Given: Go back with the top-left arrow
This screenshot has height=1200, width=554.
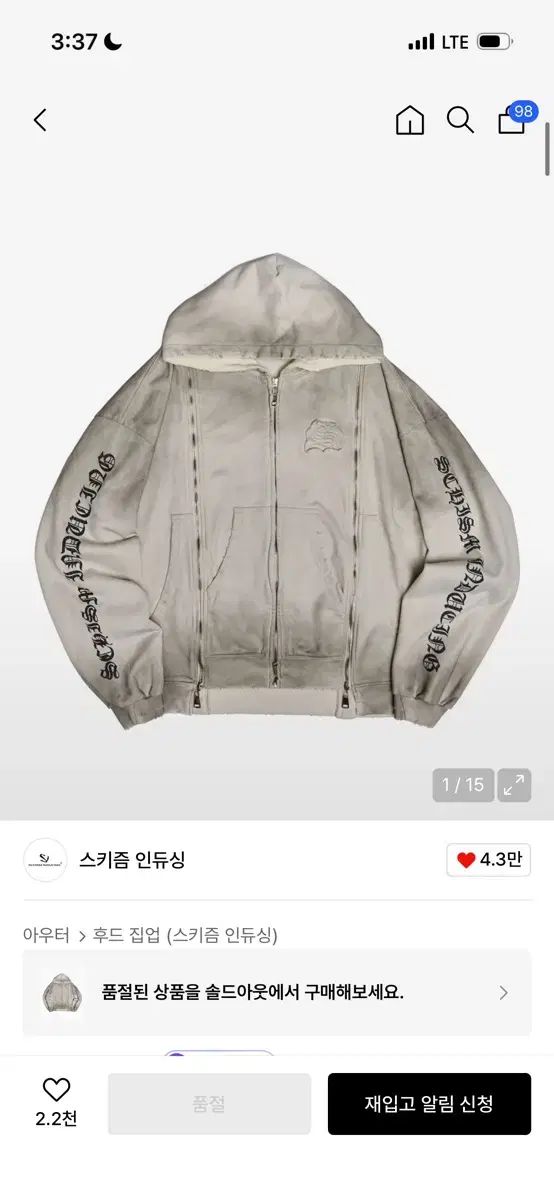Looking at the screenshot, I should coord(40,120).
